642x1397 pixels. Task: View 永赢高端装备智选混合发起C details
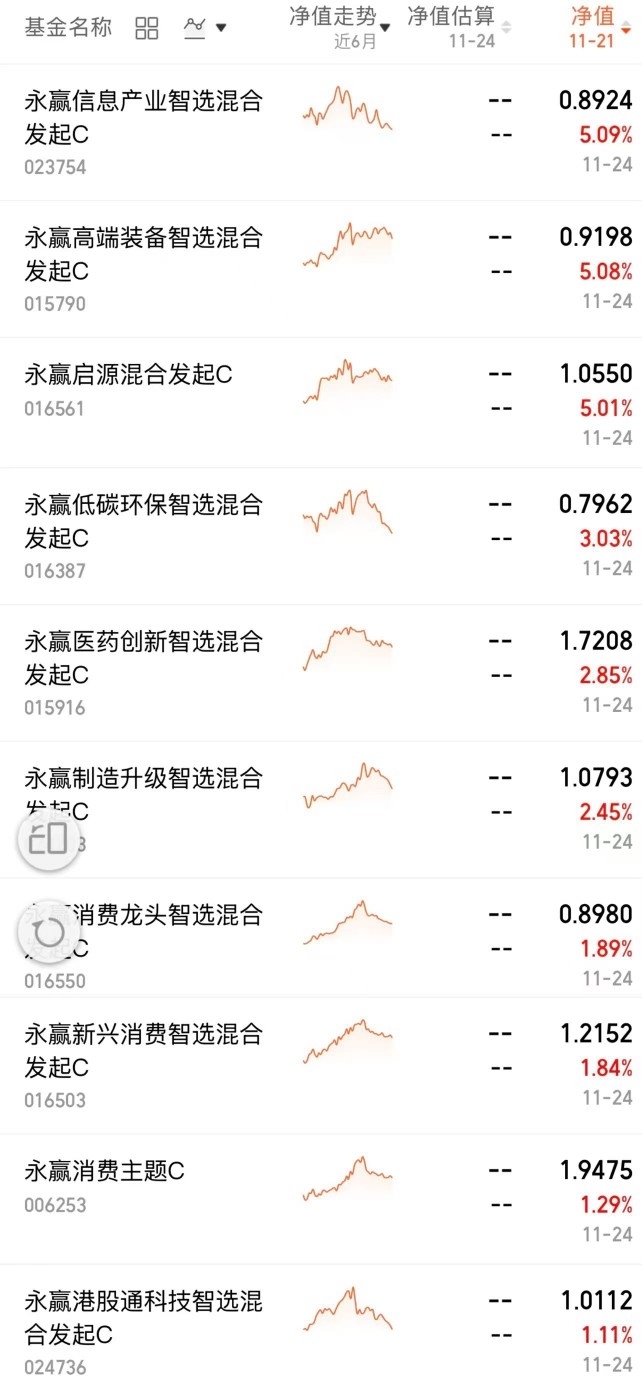click(143, 253)
